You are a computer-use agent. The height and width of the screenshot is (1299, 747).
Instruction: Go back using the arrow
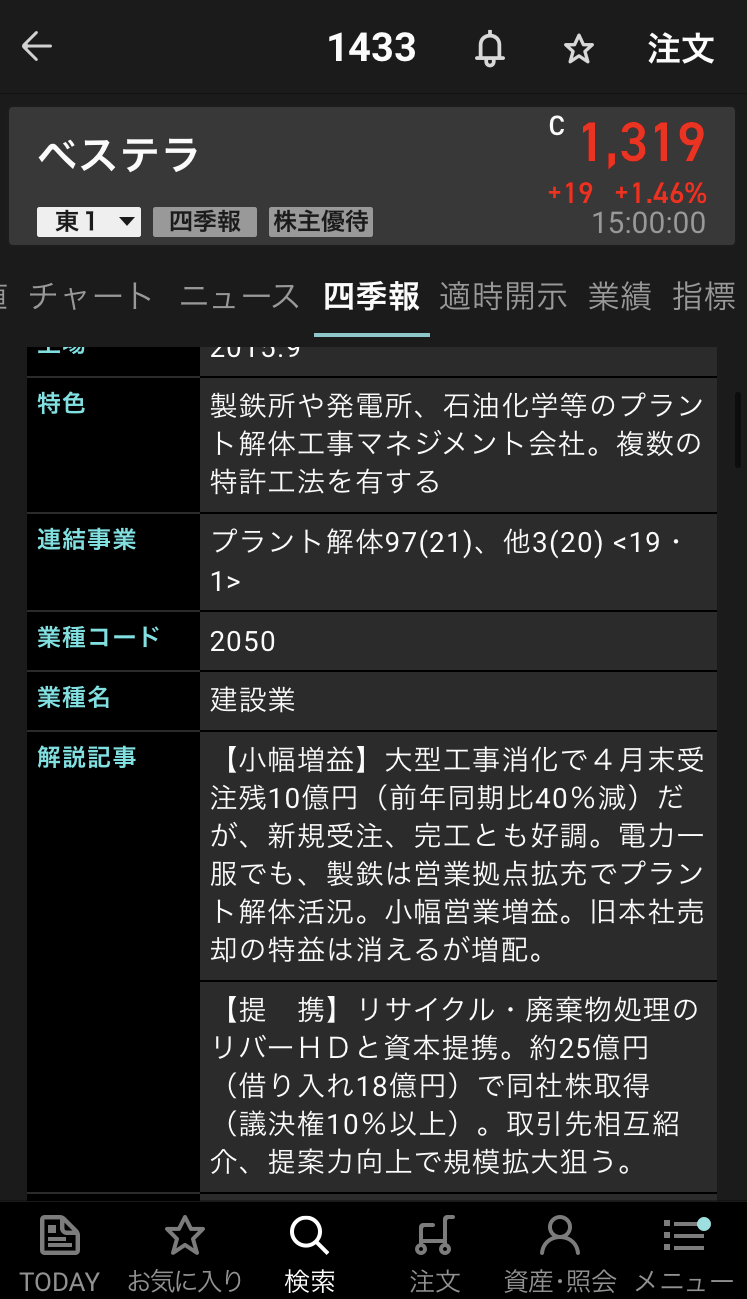coord(37,47)
